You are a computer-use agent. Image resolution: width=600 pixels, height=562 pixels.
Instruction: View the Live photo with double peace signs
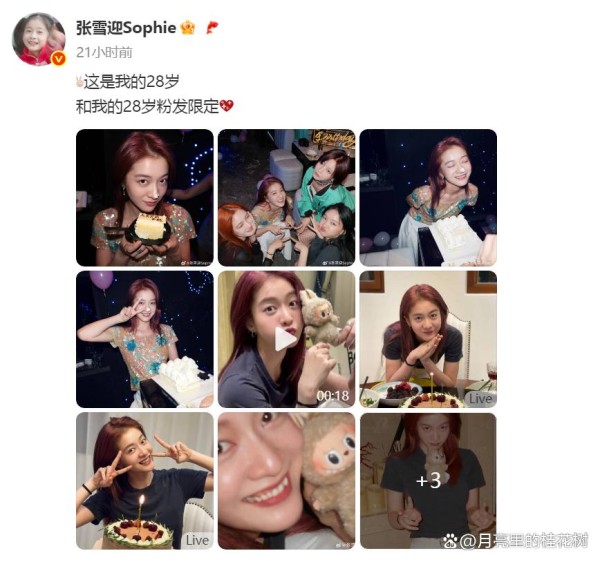[144, 480]
